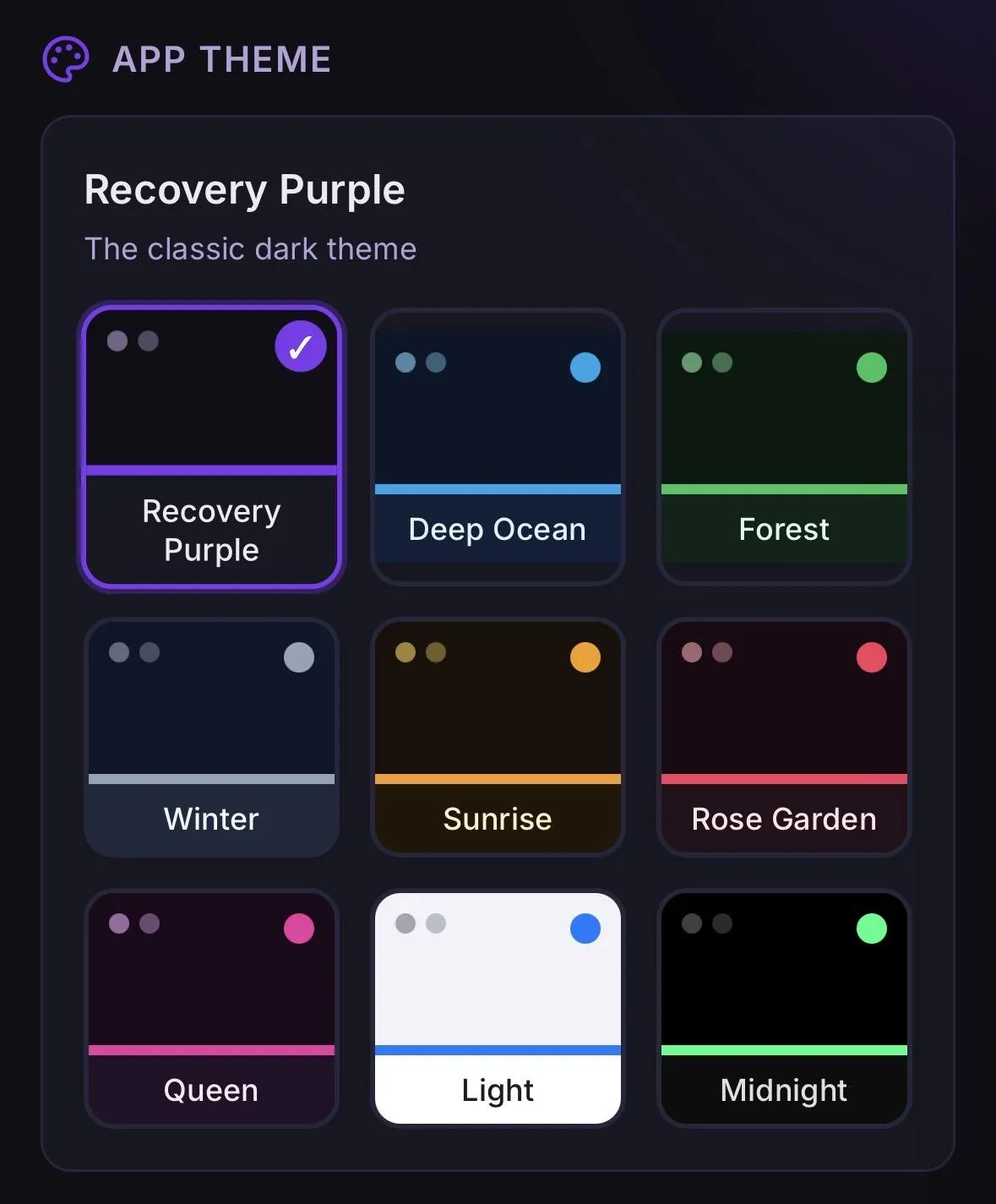Select the Rose Garden theme
996x1204 pixels.
[x=784, y=738]
